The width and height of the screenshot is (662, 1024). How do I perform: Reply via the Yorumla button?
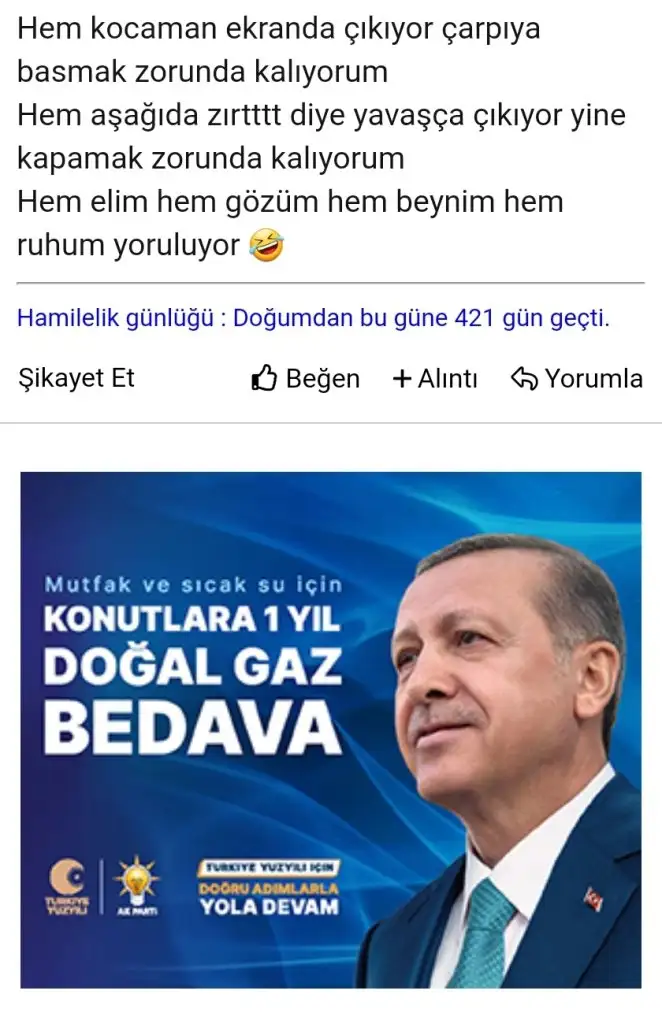(x=576, y=379)
